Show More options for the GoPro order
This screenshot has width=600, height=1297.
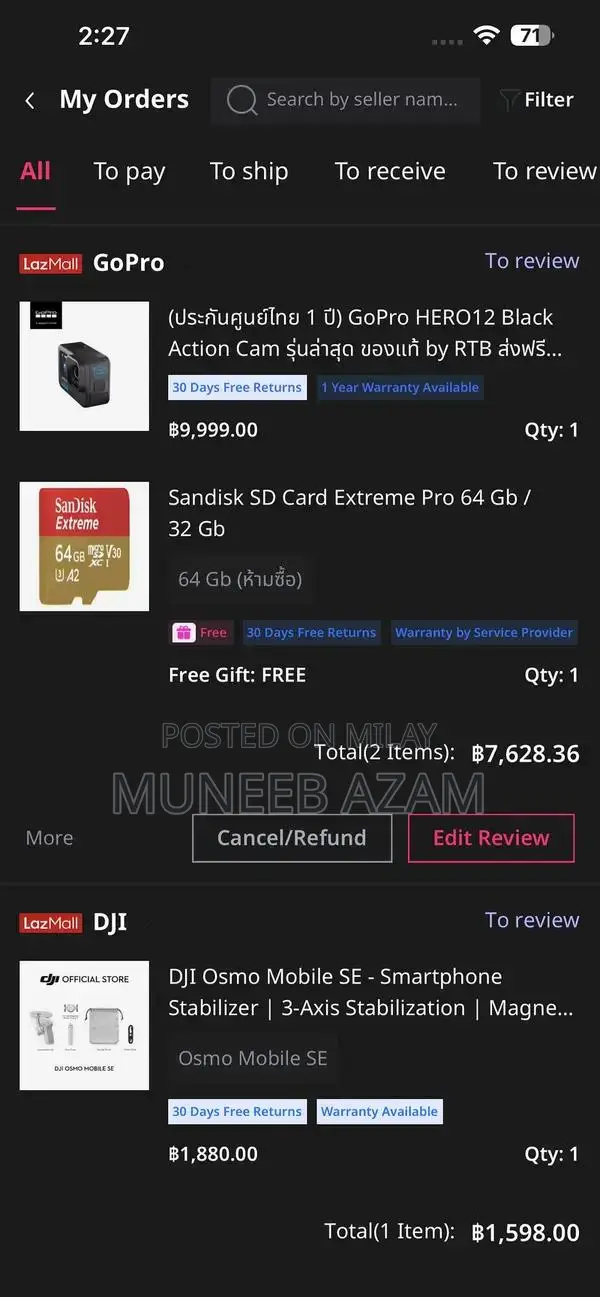click(49, 838)
